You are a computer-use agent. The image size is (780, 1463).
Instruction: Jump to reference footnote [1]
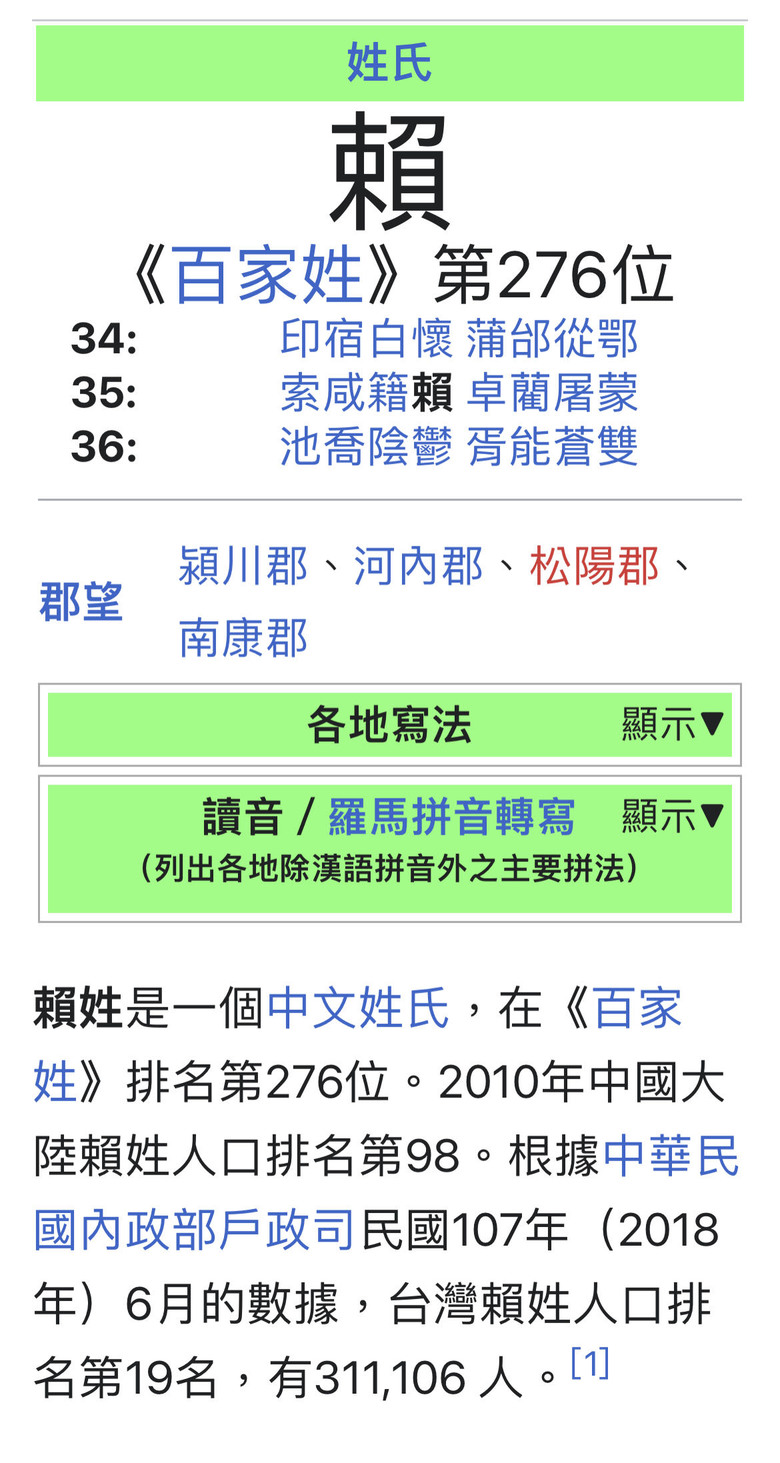tap(590, 1363)
